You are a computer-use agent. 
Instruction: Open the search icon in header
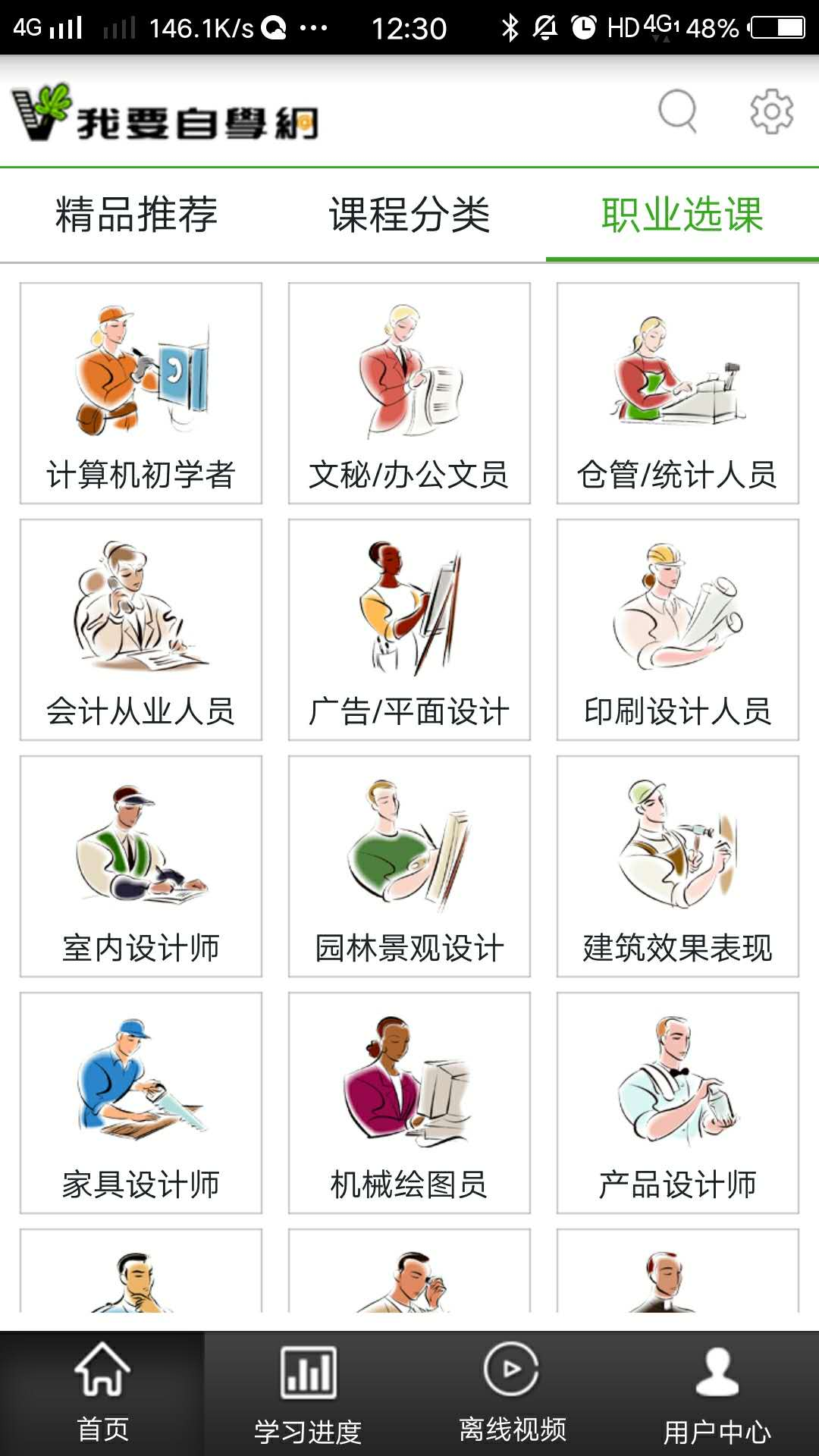pyautogui.click(x=677, y=111)
